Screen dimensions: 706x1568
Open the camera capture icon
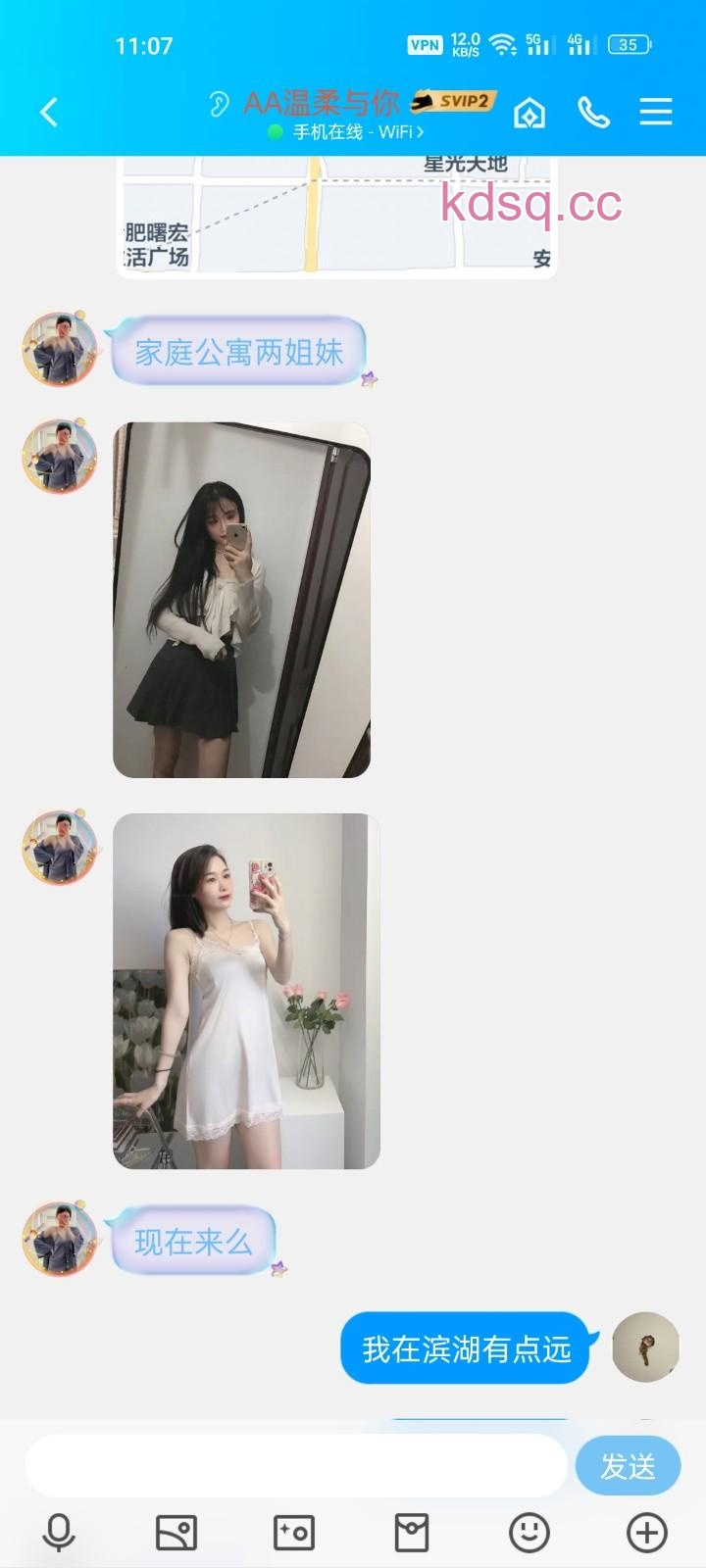(x=294, y=1533)
